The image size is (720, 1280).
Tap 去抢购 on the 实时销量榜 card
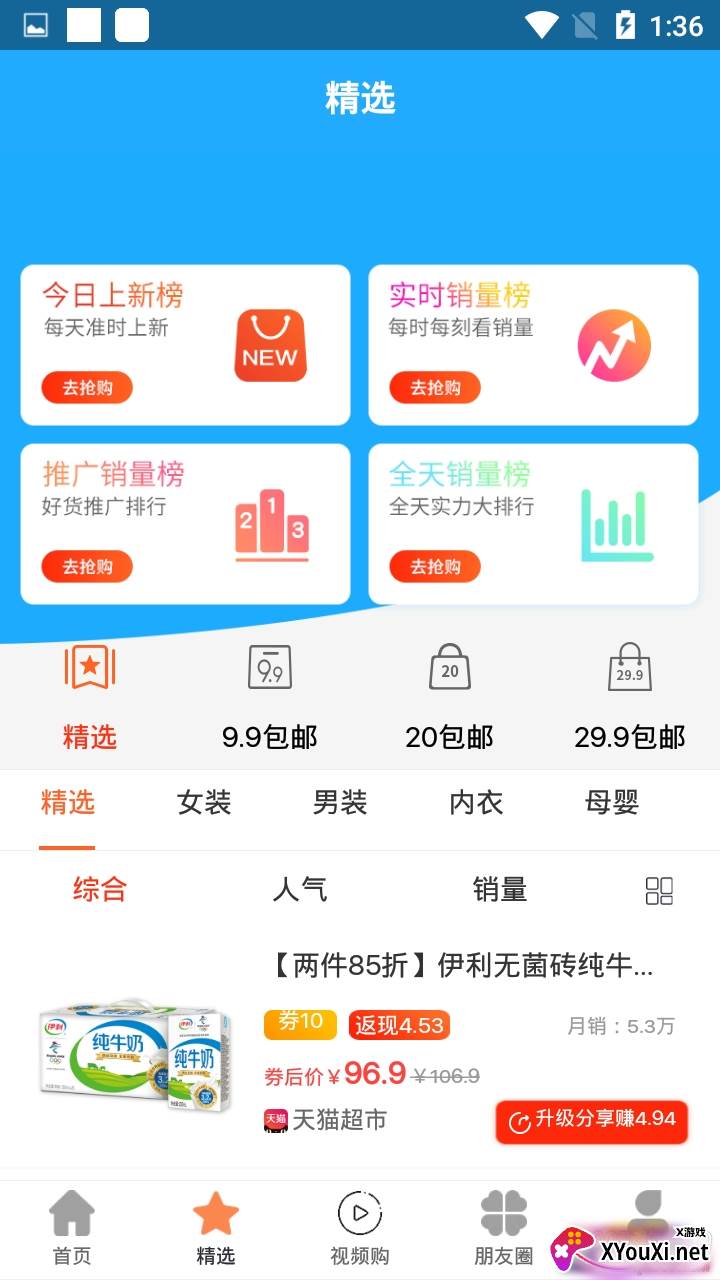click(435, 388)
